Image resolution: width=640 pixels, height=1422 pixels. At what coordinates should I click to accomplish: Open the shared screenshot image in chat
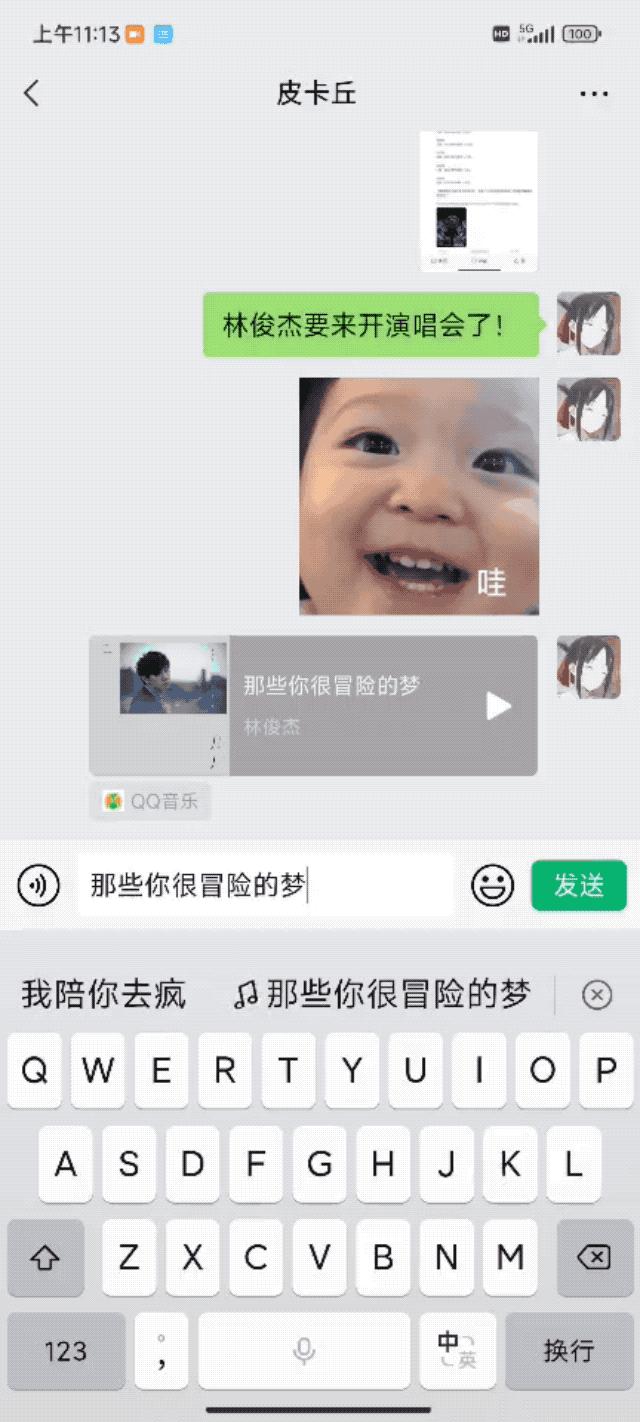pyautogui.click(x=478, y=200)
